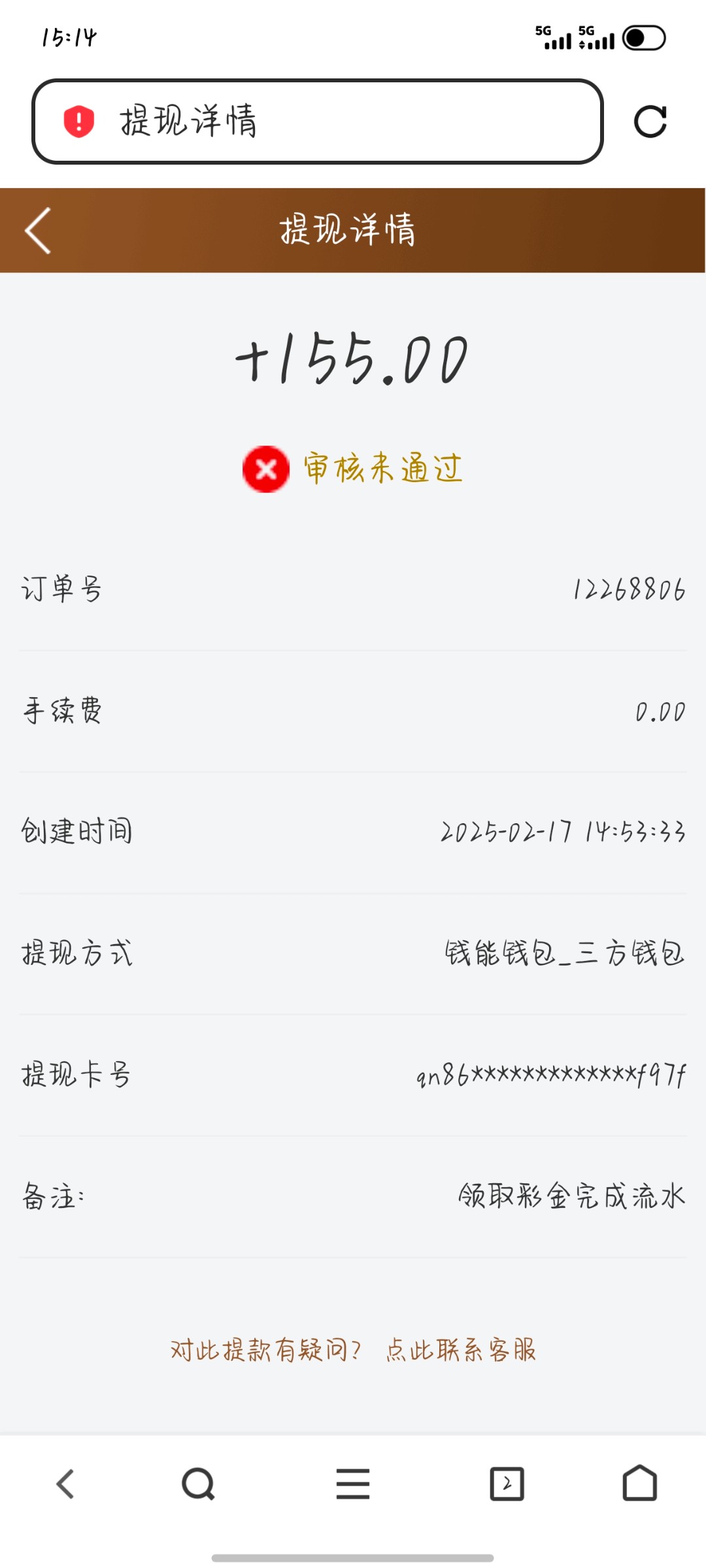
Task: Tap the page refresh icon beside the address bar
Action: 651,121
